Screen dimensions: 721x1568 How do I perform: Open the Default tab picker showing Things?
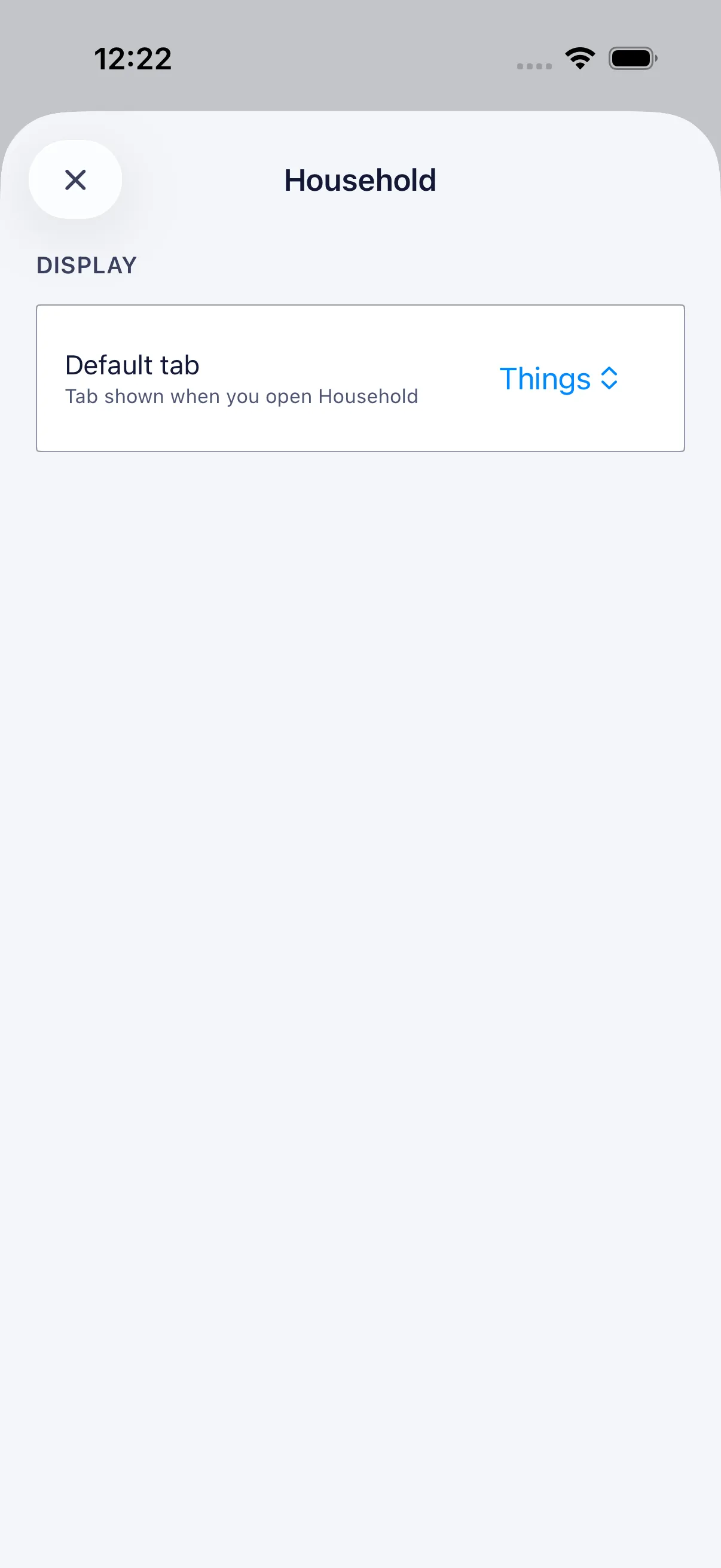click(558, 379)
